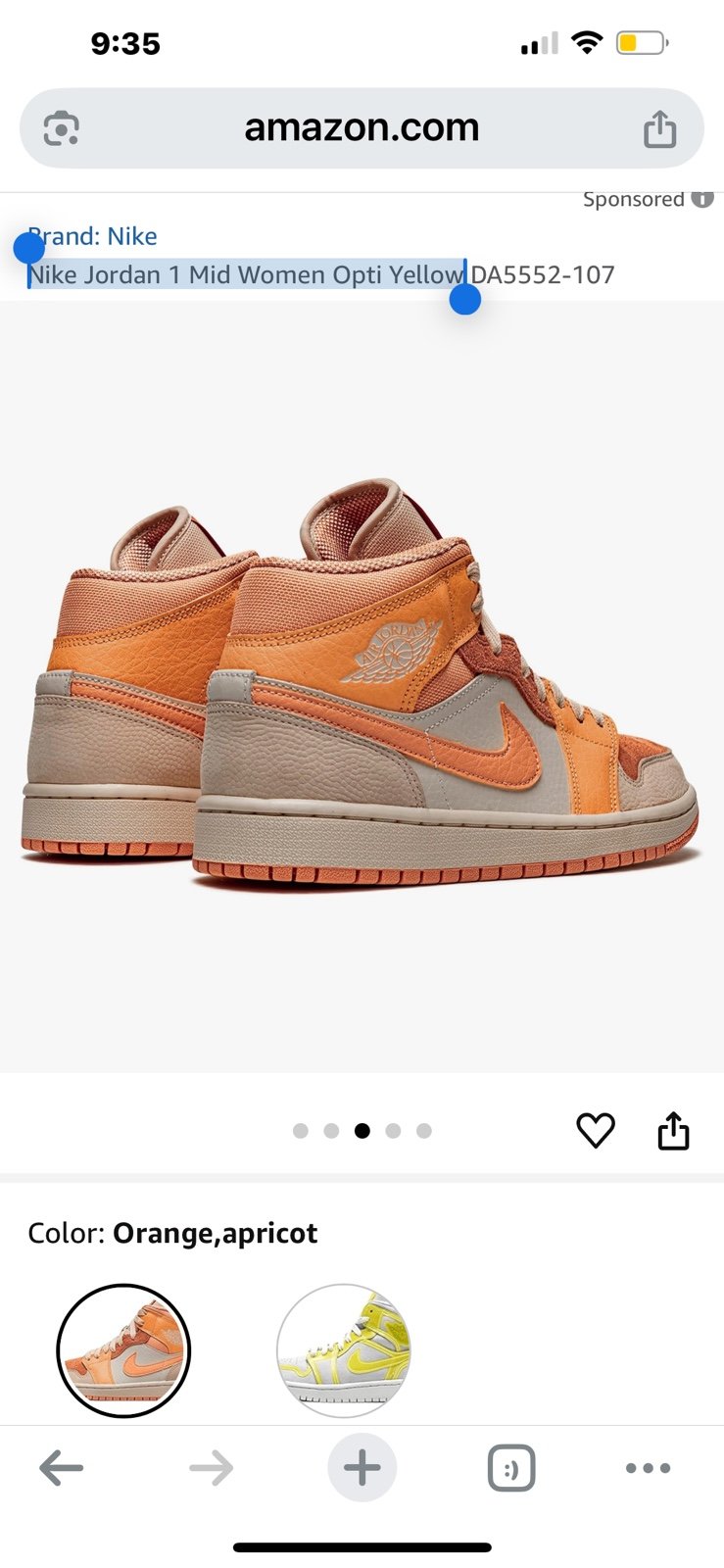Image resolution: width=724 pixels, height=1568 pixels.
Task: Open the tab switcher
Action: pyautogui.click(x=511, y=1468)
